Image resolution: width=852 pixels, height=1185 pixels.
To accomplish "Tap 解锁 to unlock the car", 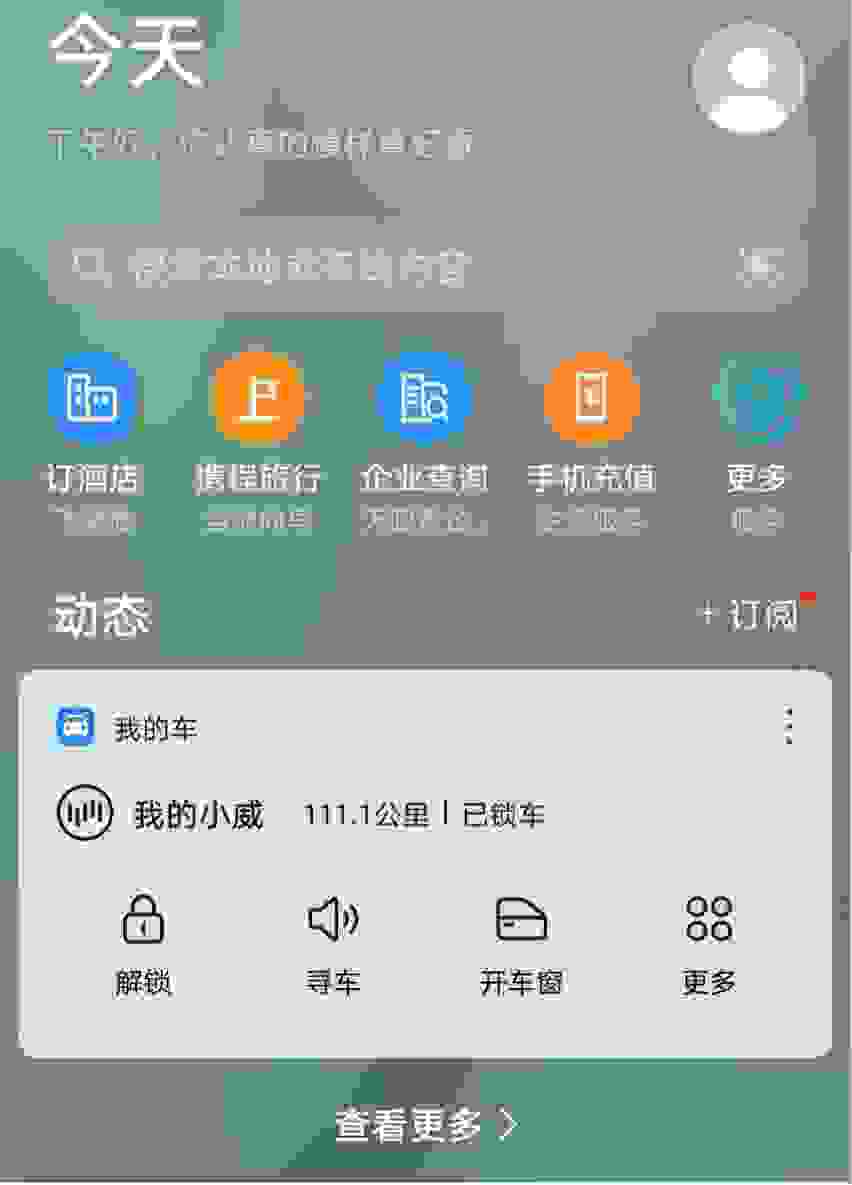I will [144, 943].
